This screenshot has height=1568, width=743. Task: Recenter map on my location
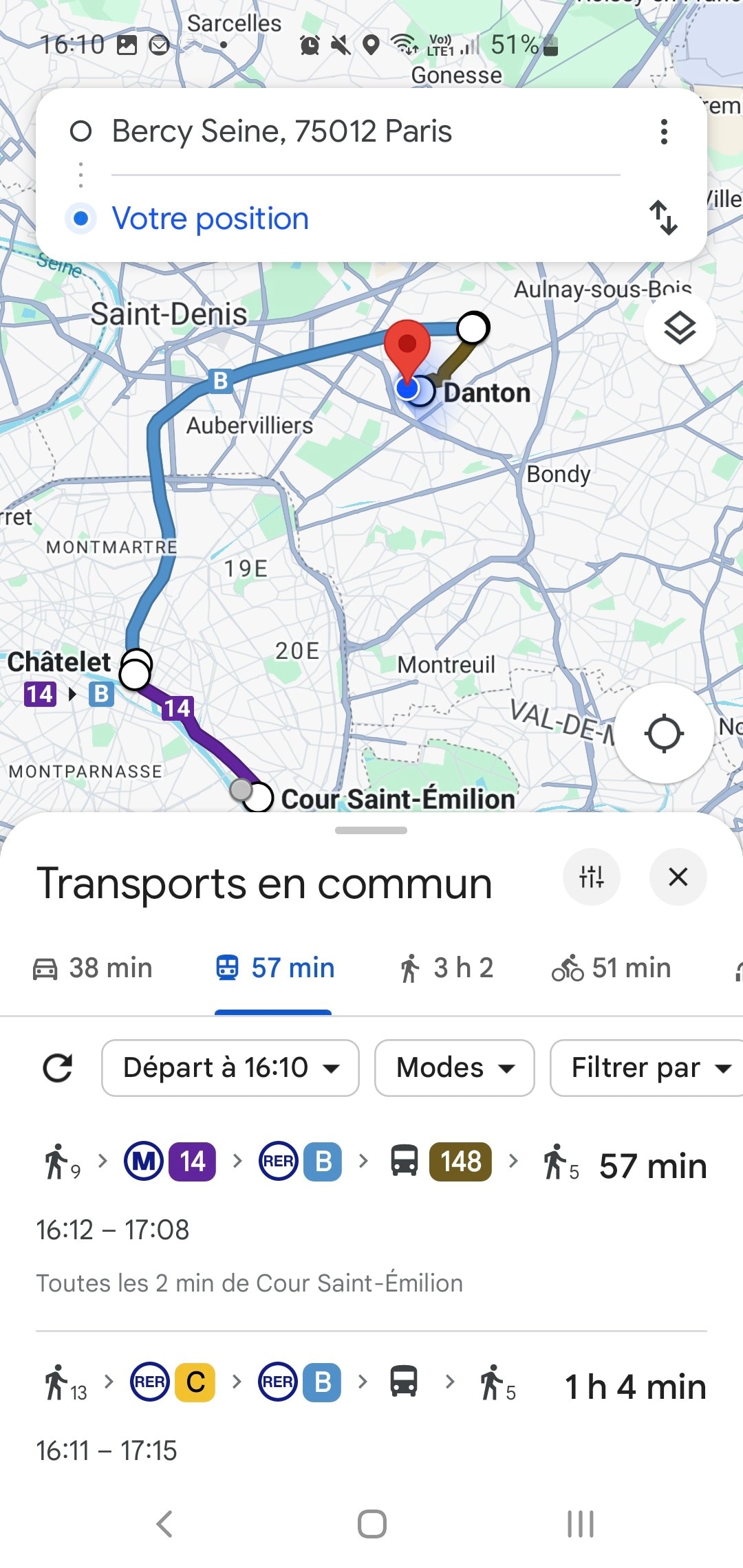[x=664, y=733]
